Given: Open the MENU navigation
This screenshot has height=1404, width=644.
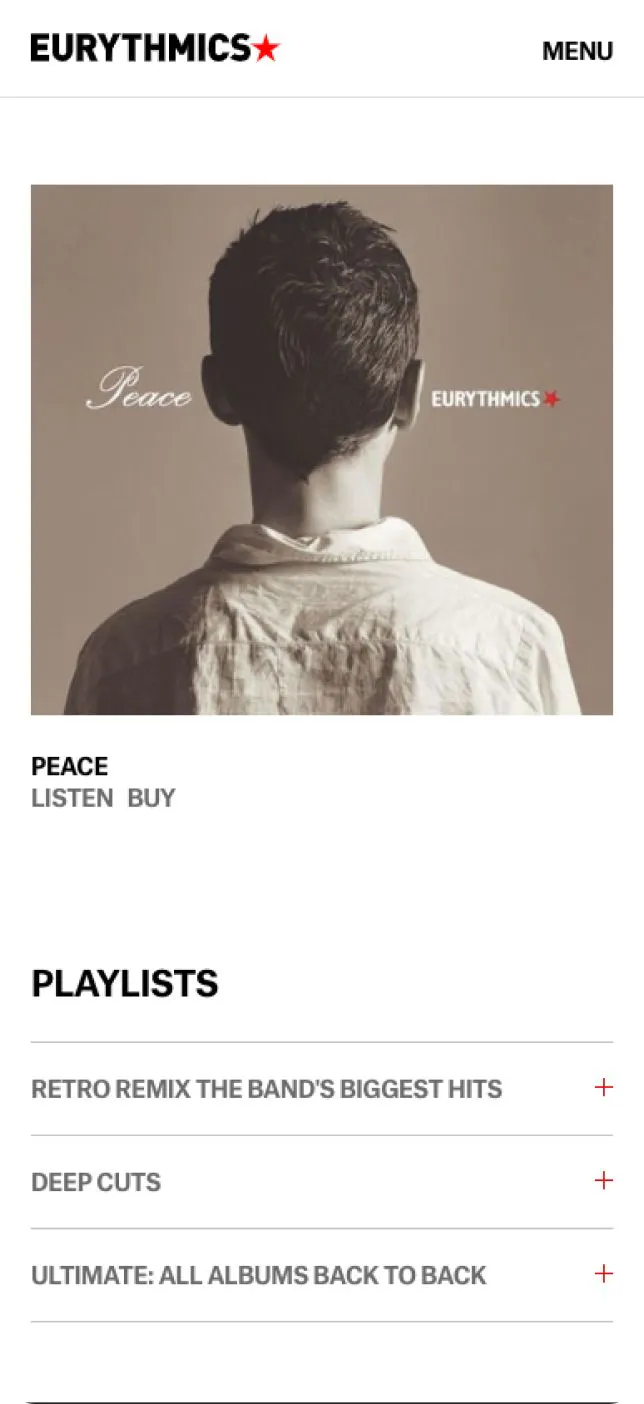Looking at the screenshot, I should 577,50.
